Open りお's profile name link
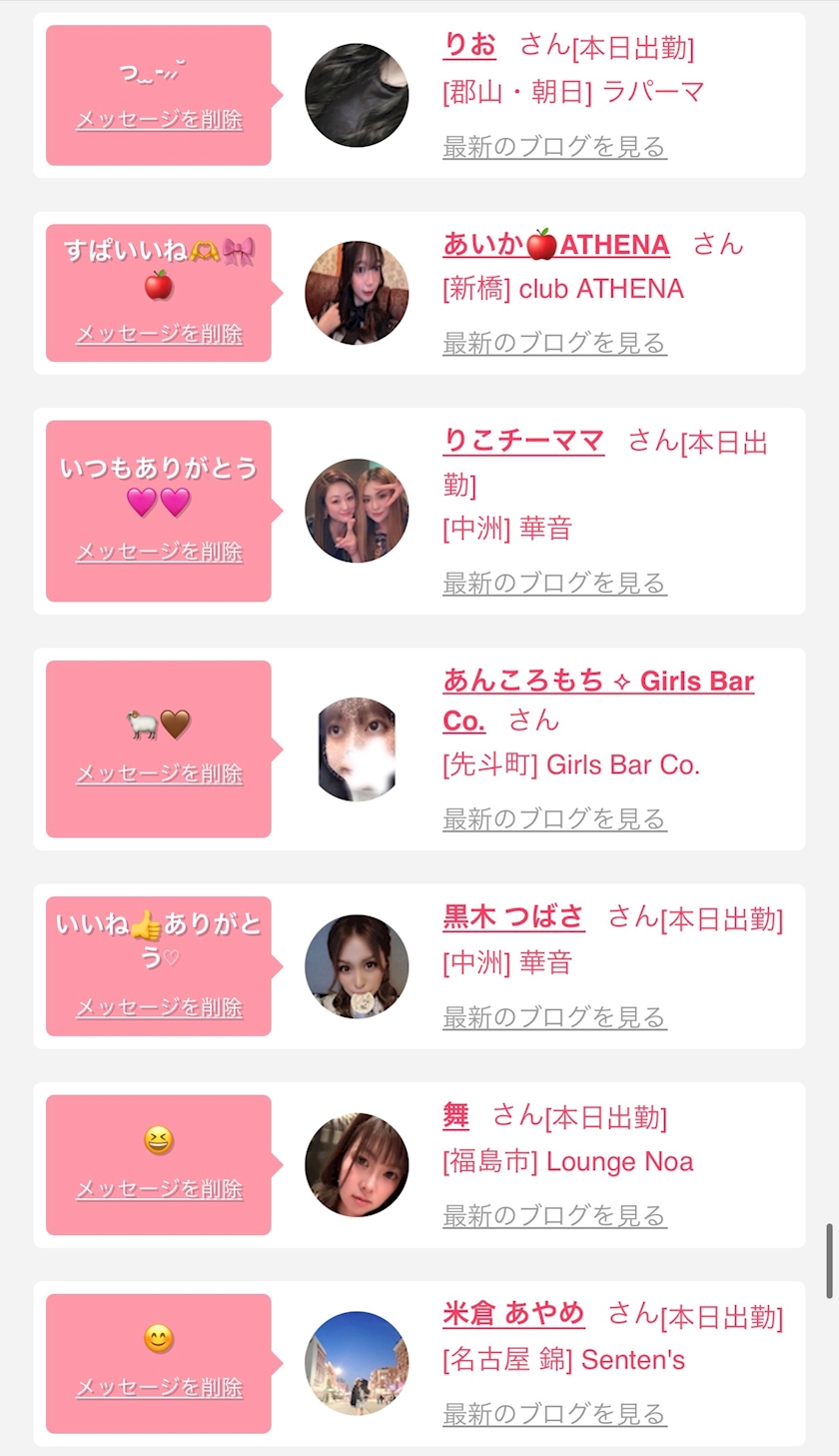Screen dimensions: 839x1456 (x=469, y=46)
